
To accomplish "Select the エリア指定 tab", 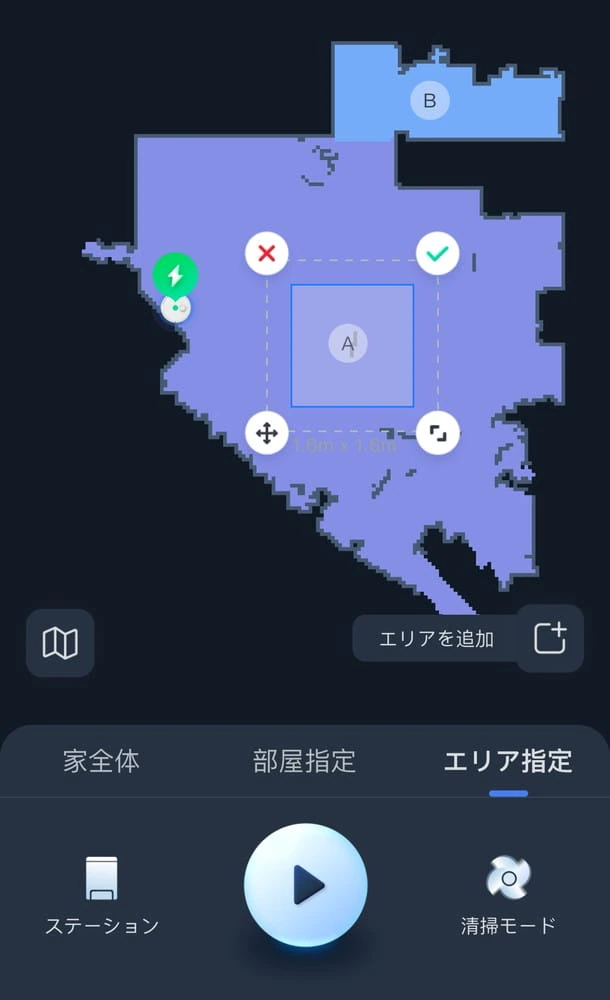I will [508, 761].
